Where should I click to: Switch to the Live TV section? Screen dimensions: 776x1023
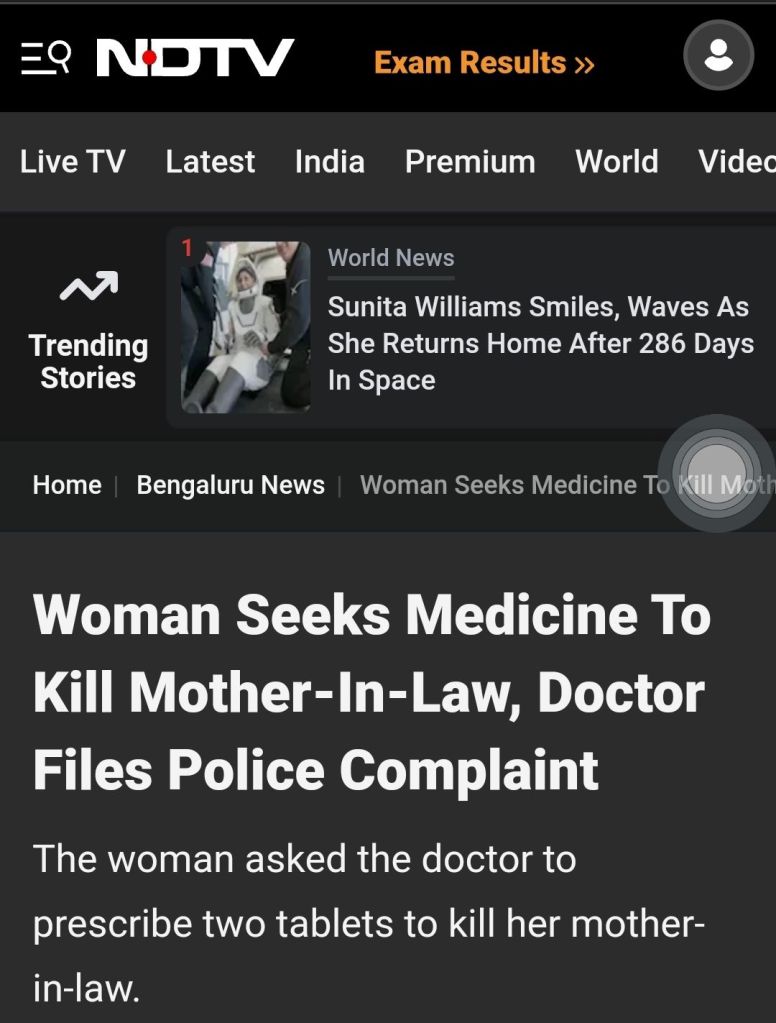point(73,161)
